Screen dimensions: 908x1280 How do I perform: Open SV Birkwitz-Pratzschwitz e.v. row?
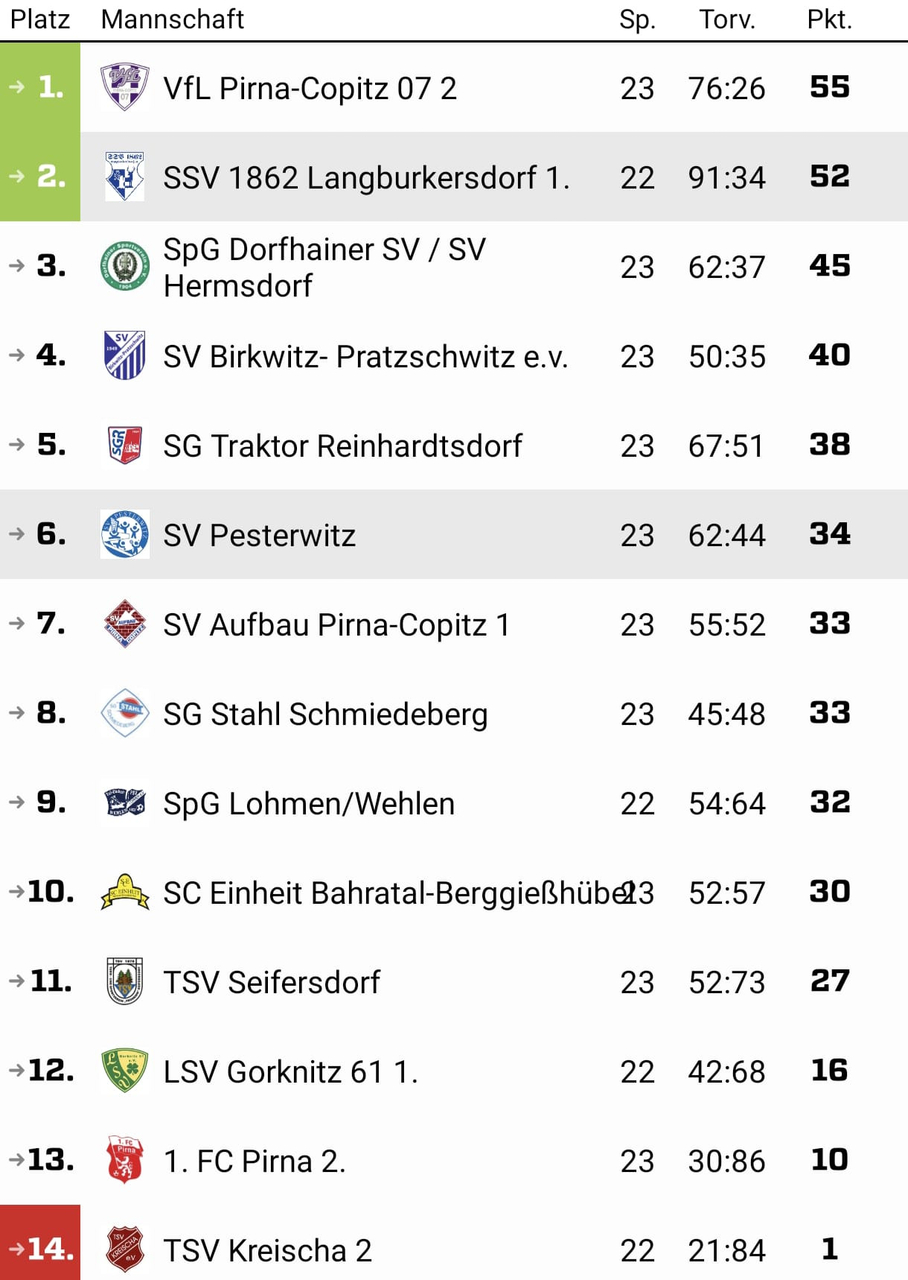click(x=454, y=356)
